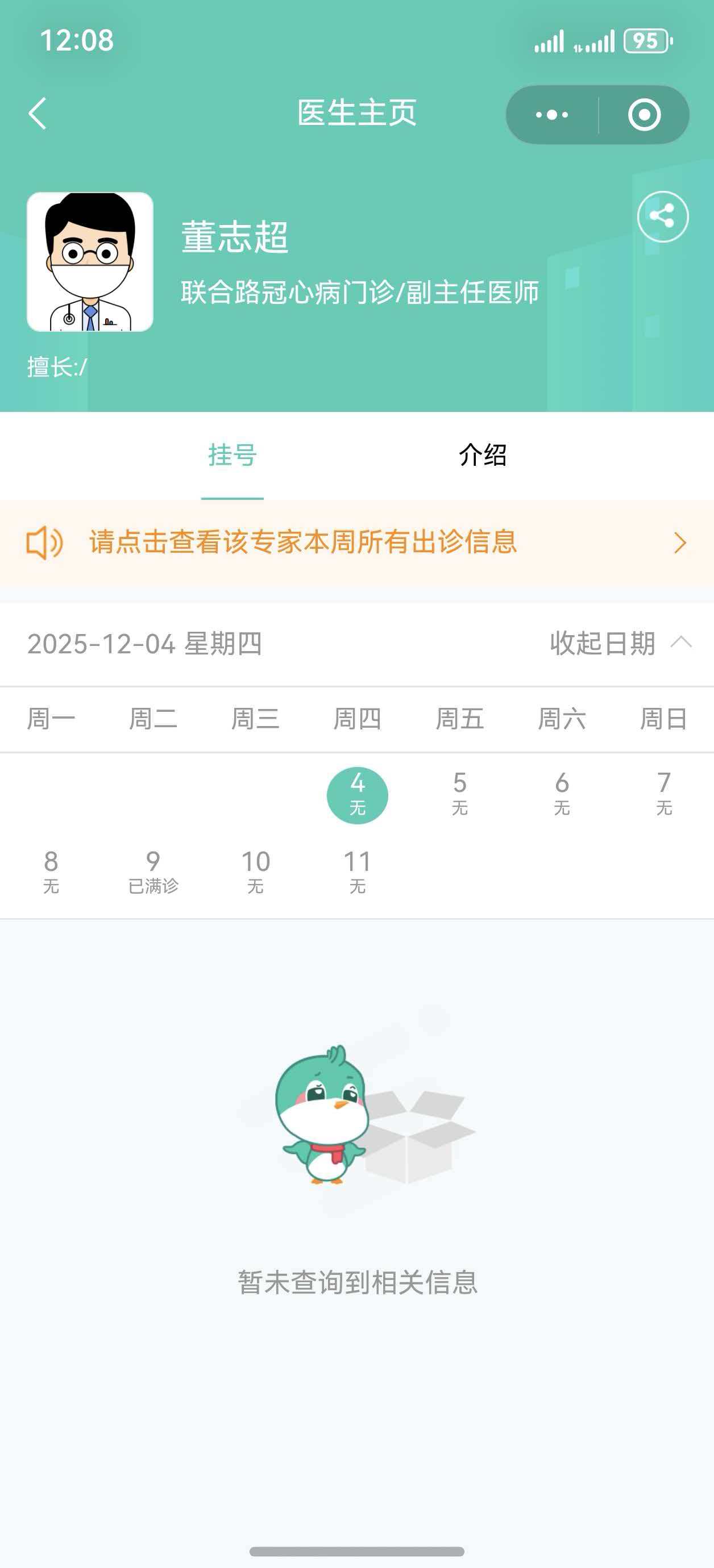The image size is (714, 1568).
Task: Select date 4 in the calendar
Action: (358, 795)
